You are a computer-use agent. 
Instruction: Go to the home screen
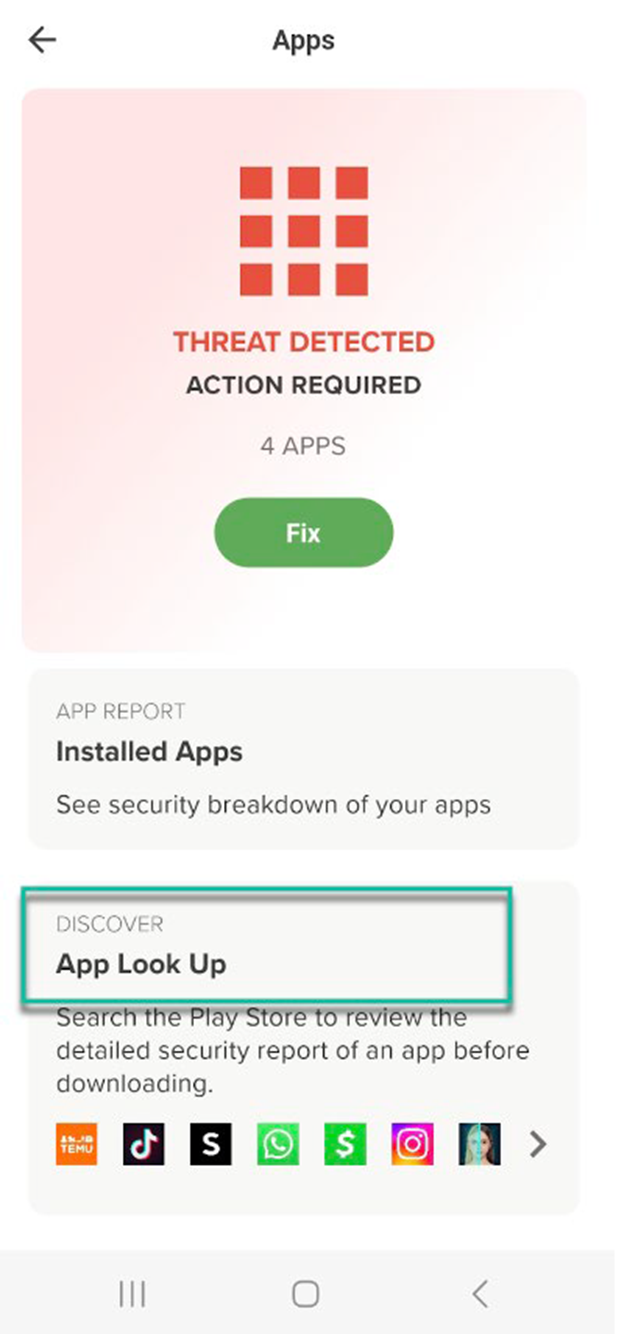click(x=305, y=1294)
